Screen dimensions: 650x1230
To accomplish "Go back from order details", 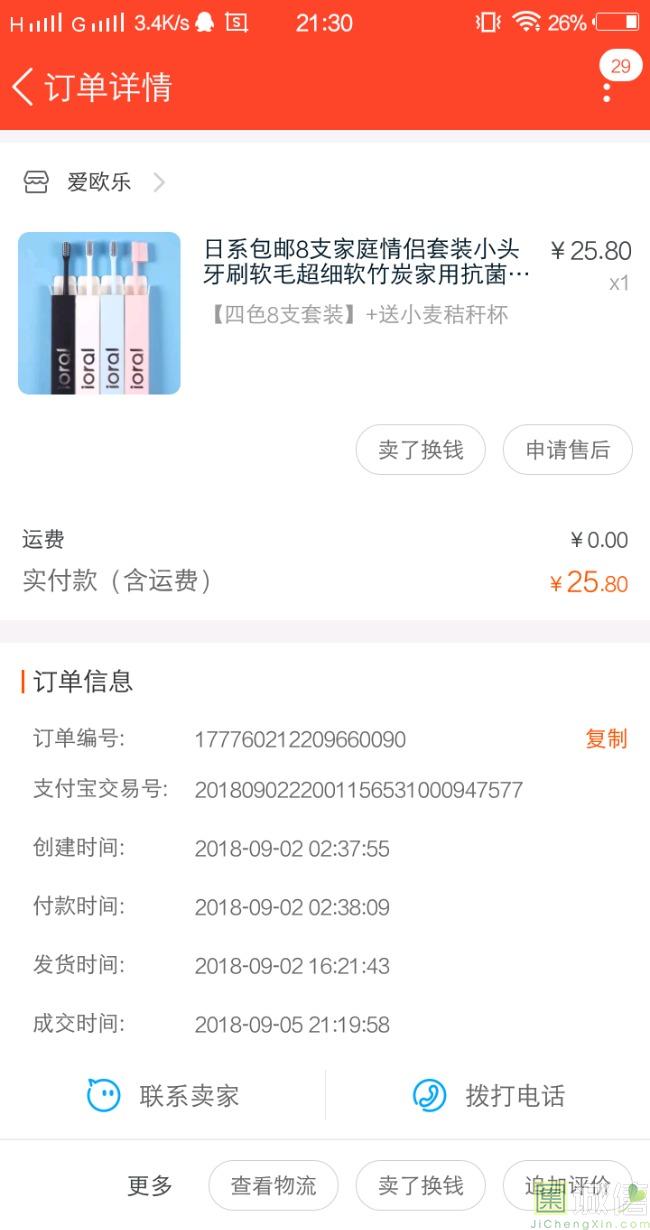I will [24, 87].
